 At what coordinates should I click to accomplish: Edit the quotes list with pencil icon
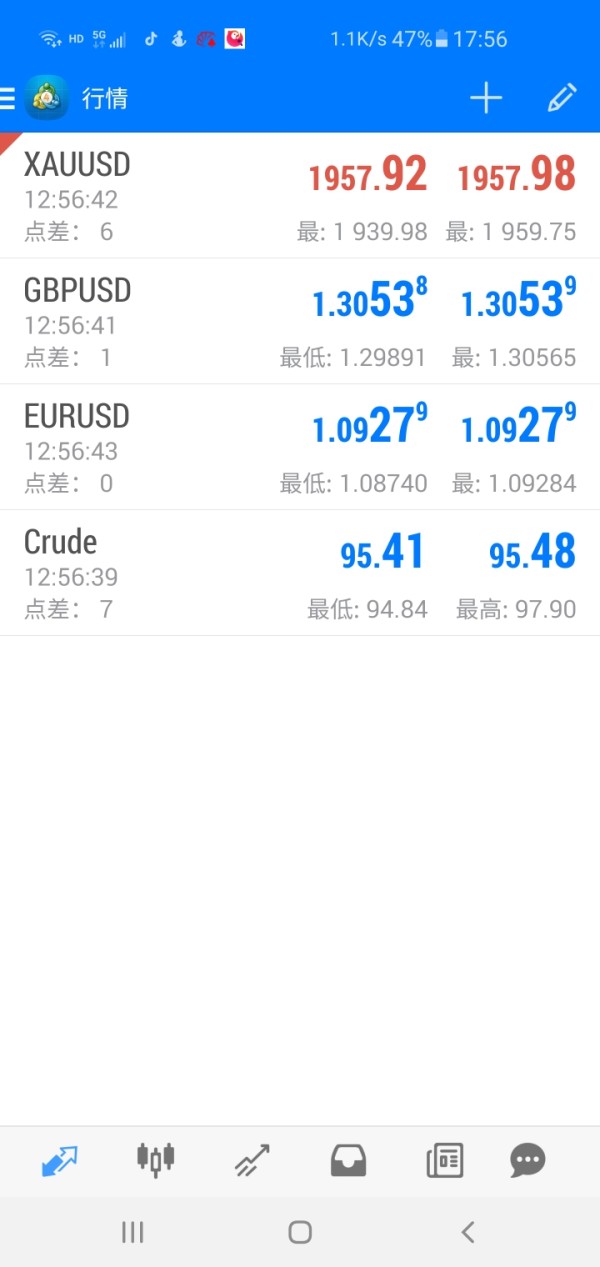tap(562, 98)
